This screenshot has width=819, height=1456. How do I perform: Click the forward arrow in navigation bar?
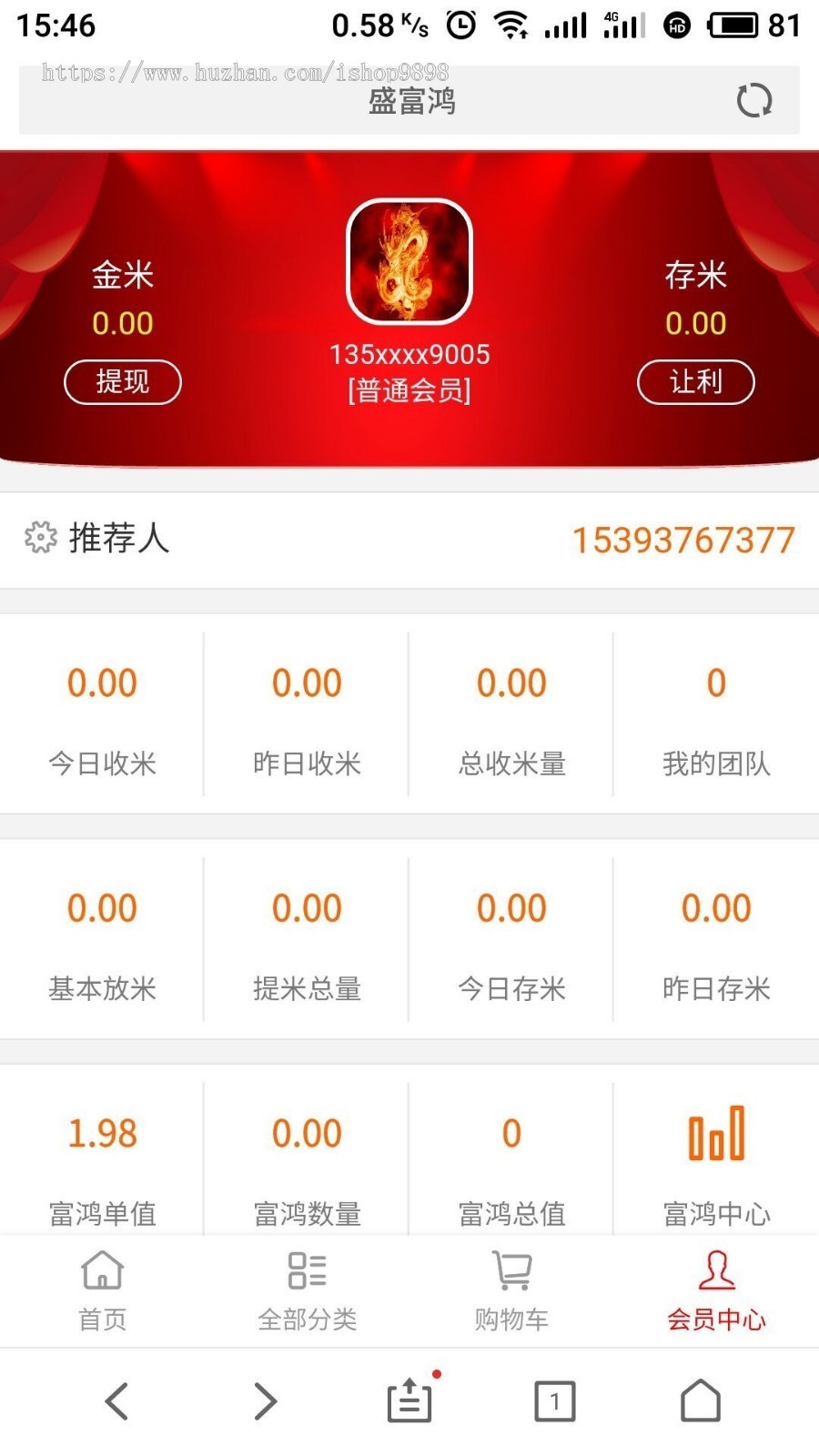(x=263, y=1401)
